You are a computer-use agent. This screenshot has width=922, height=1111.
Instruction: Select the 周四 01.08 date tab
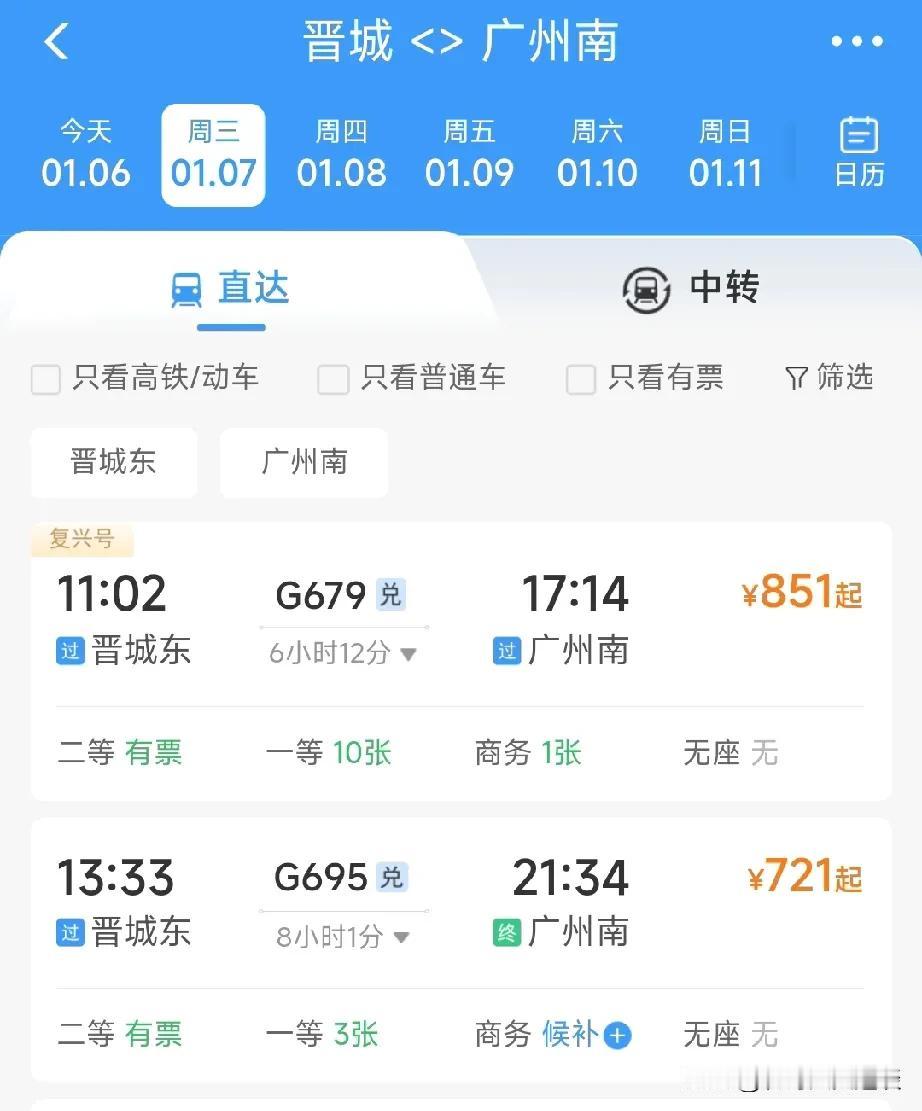[x=342, y=155]
